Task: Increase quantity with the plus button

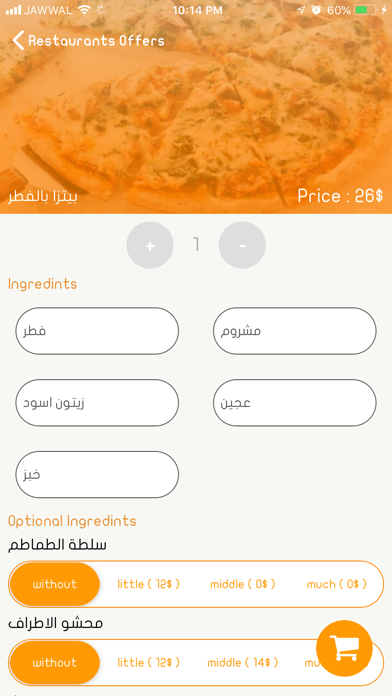Action: tap(150, 245)
